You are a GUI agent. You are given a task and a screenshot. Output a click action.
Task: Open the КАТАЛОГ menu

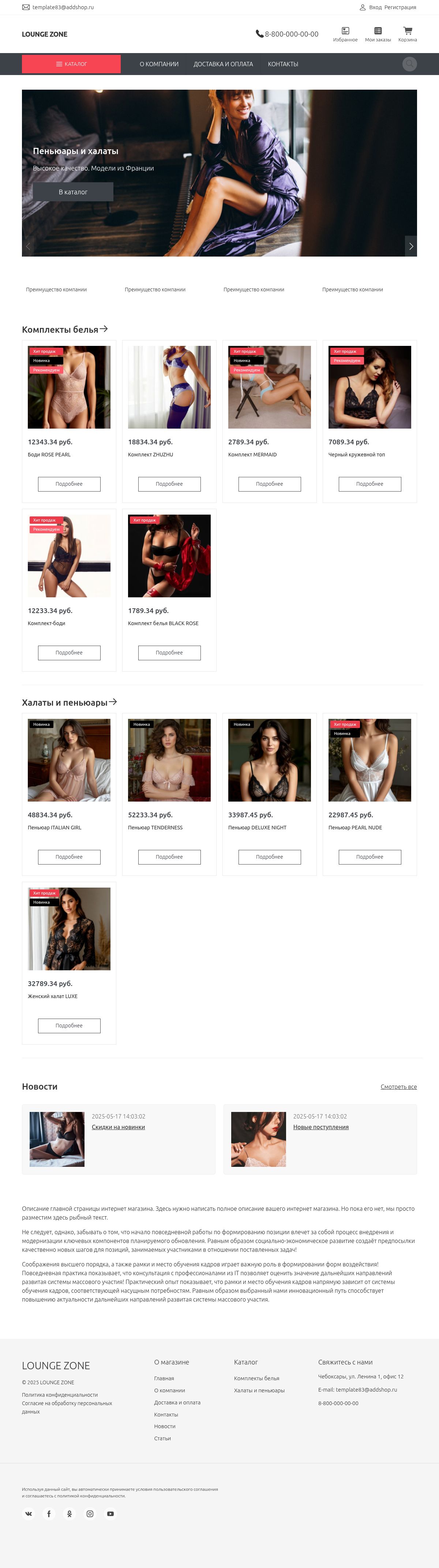[71, 64]
